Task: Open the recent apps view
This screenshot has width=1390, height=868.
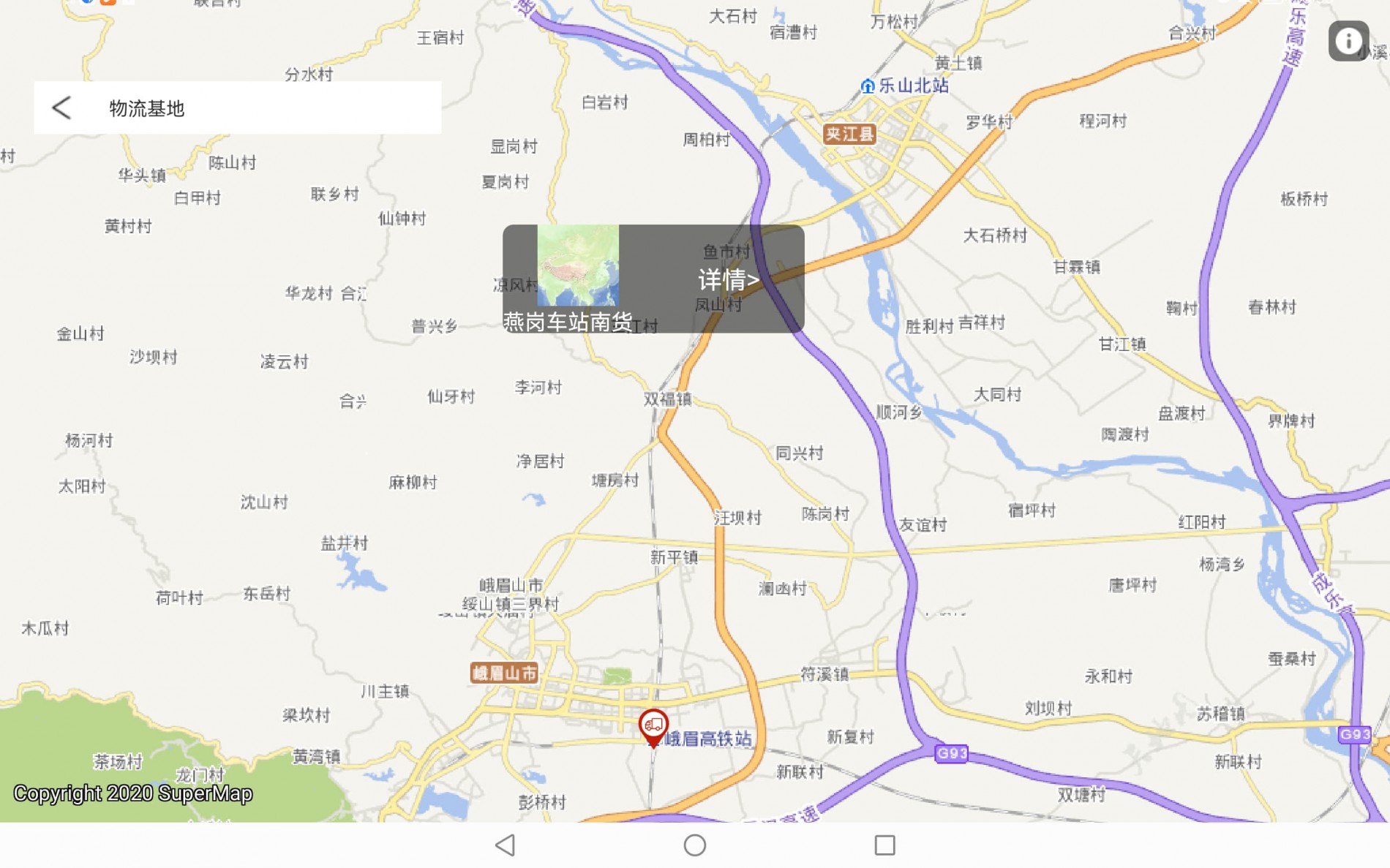Action: coord(884,845)
